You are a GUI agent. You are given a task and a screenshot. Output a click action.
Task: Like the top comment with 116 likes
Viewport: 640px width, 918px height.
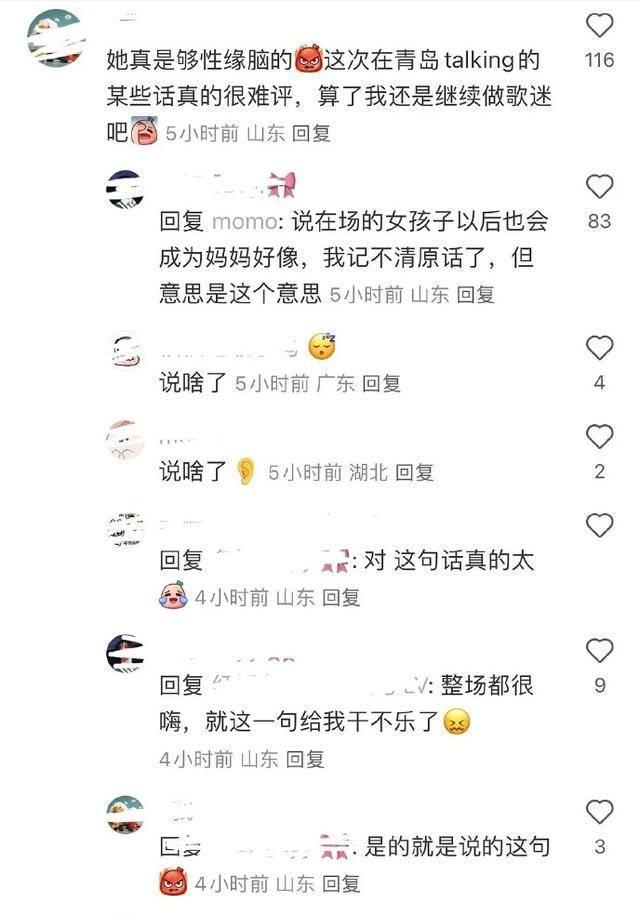click(x=599, y=25)
